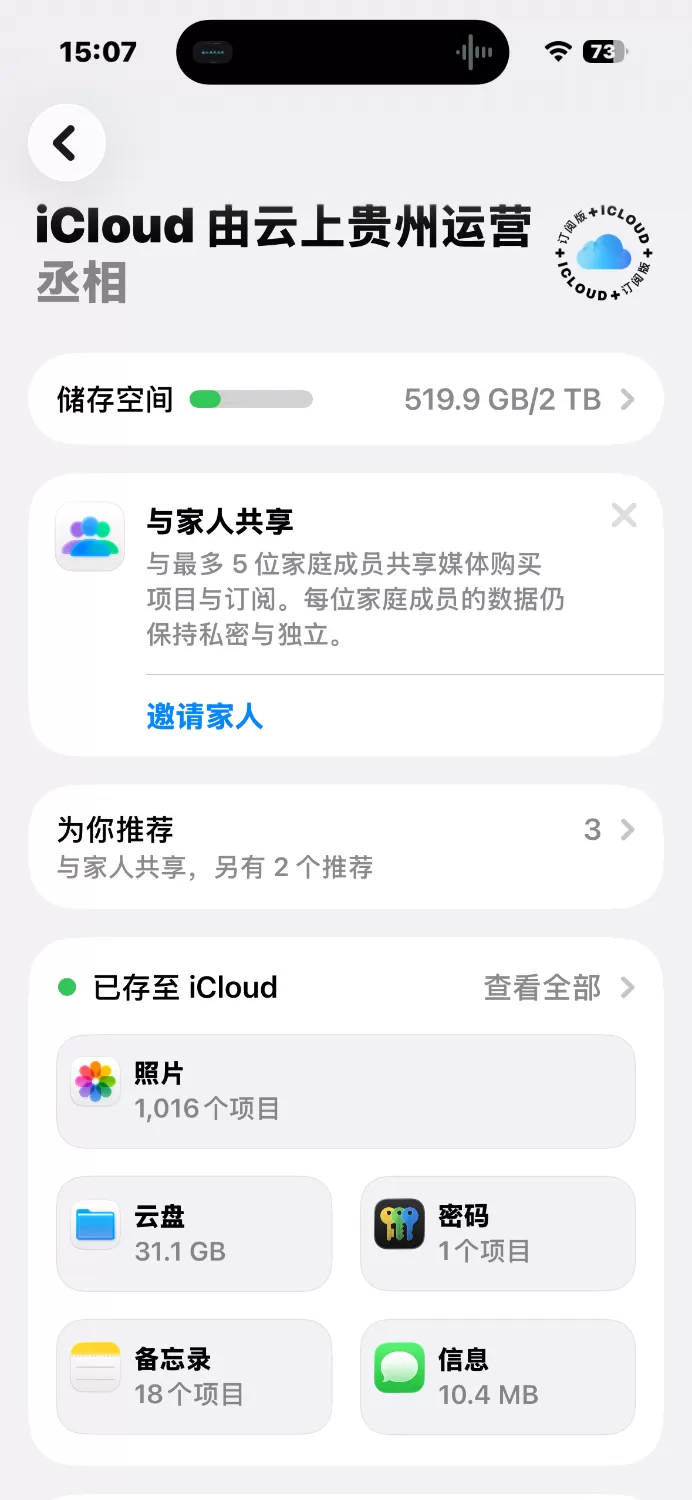692x1500 pixels.
Task: Dismiss the 与家人共享 card
Action: [x=624, y=516]
